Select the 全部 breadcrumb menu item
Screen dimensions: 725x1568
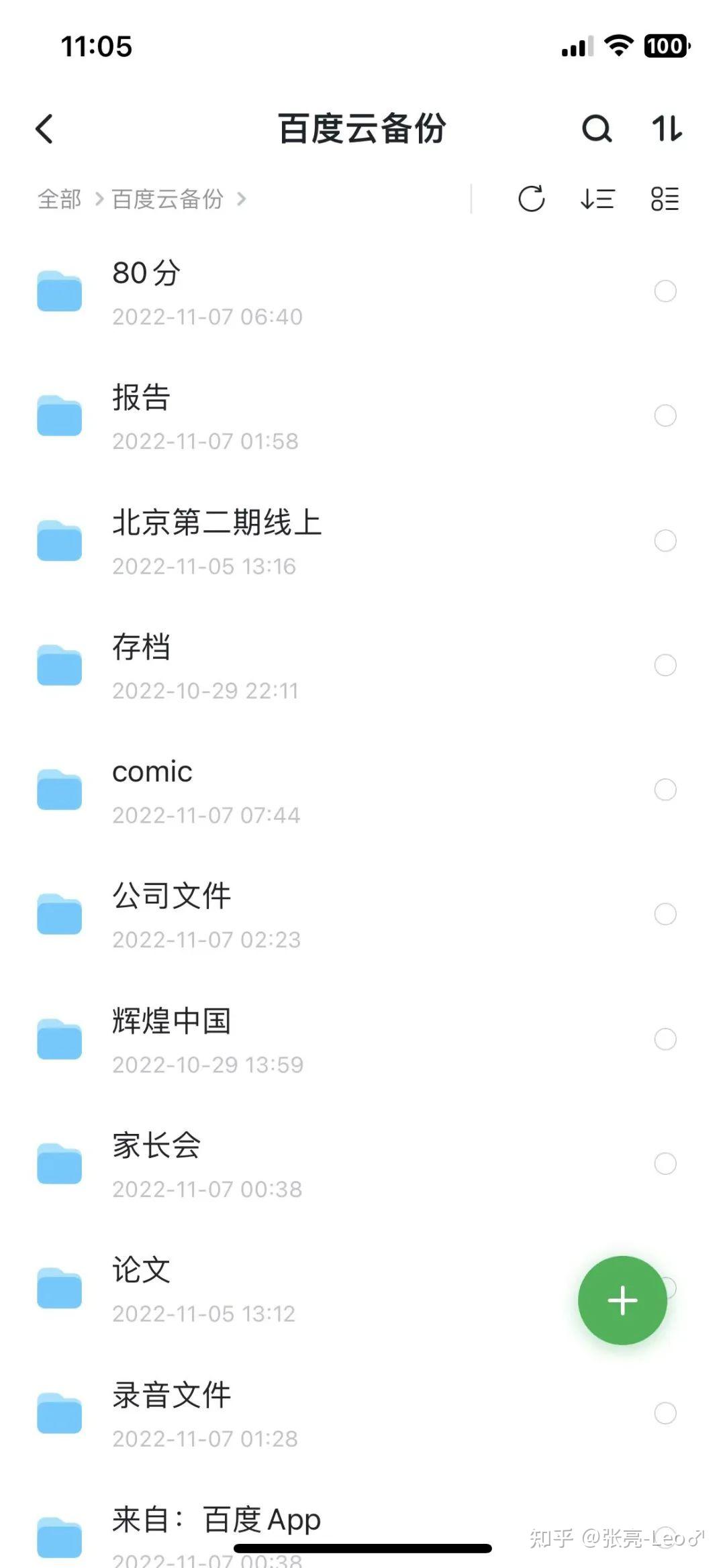point(59,199)
